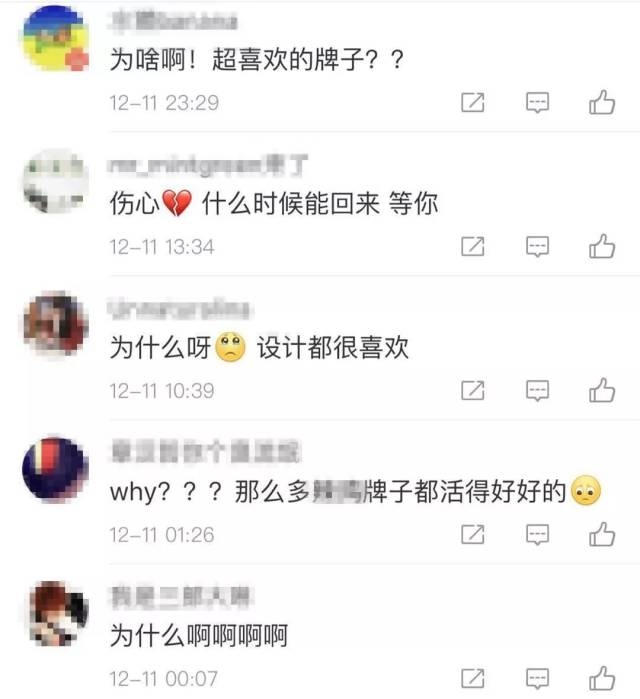
Task: Reply to the comment "为什么啊啊啊啊"
Action: coord(538,679)
